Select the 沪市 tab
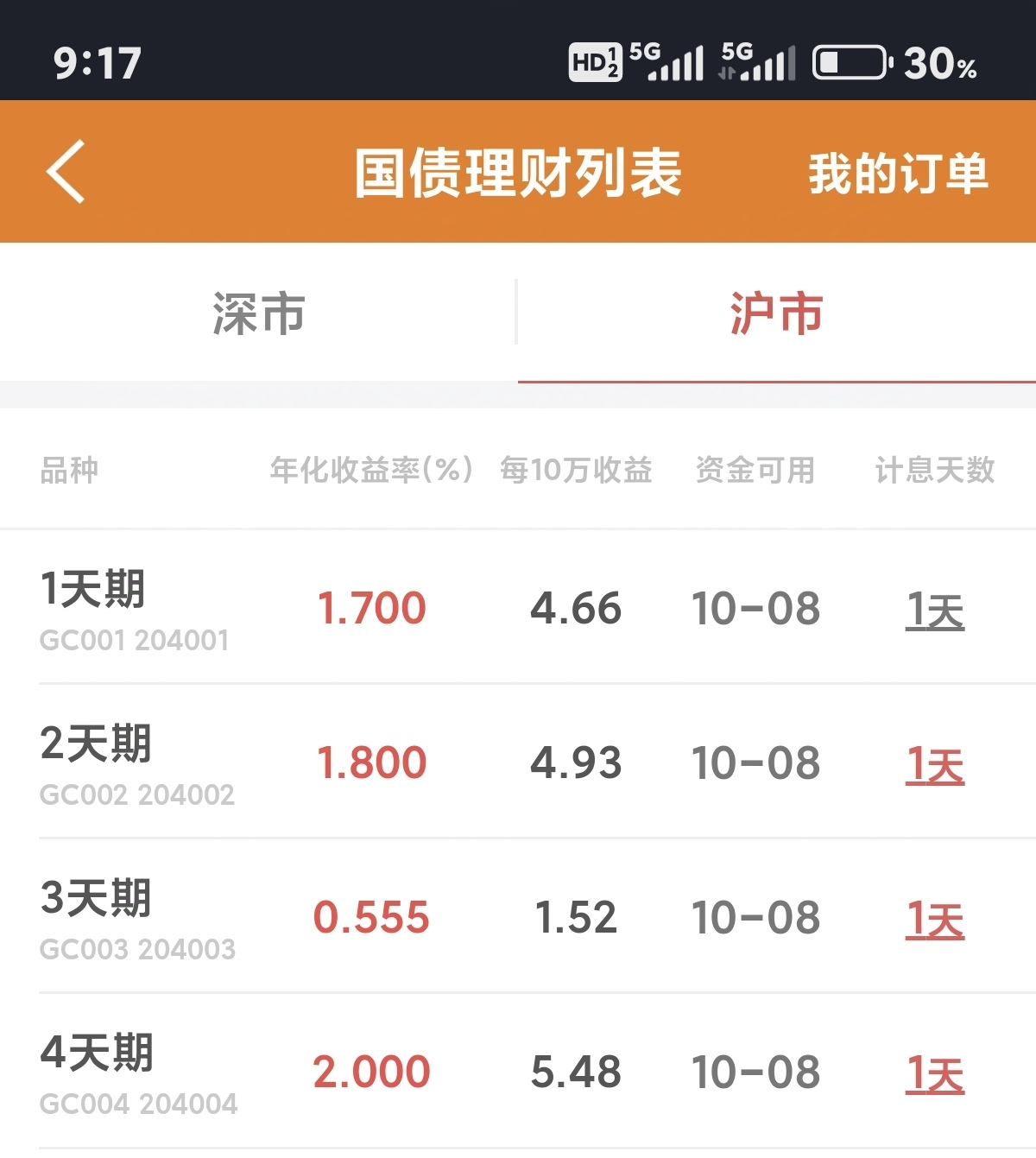Image resolution: width=1036 pixels, height=1158 pixels. (777, 313)
